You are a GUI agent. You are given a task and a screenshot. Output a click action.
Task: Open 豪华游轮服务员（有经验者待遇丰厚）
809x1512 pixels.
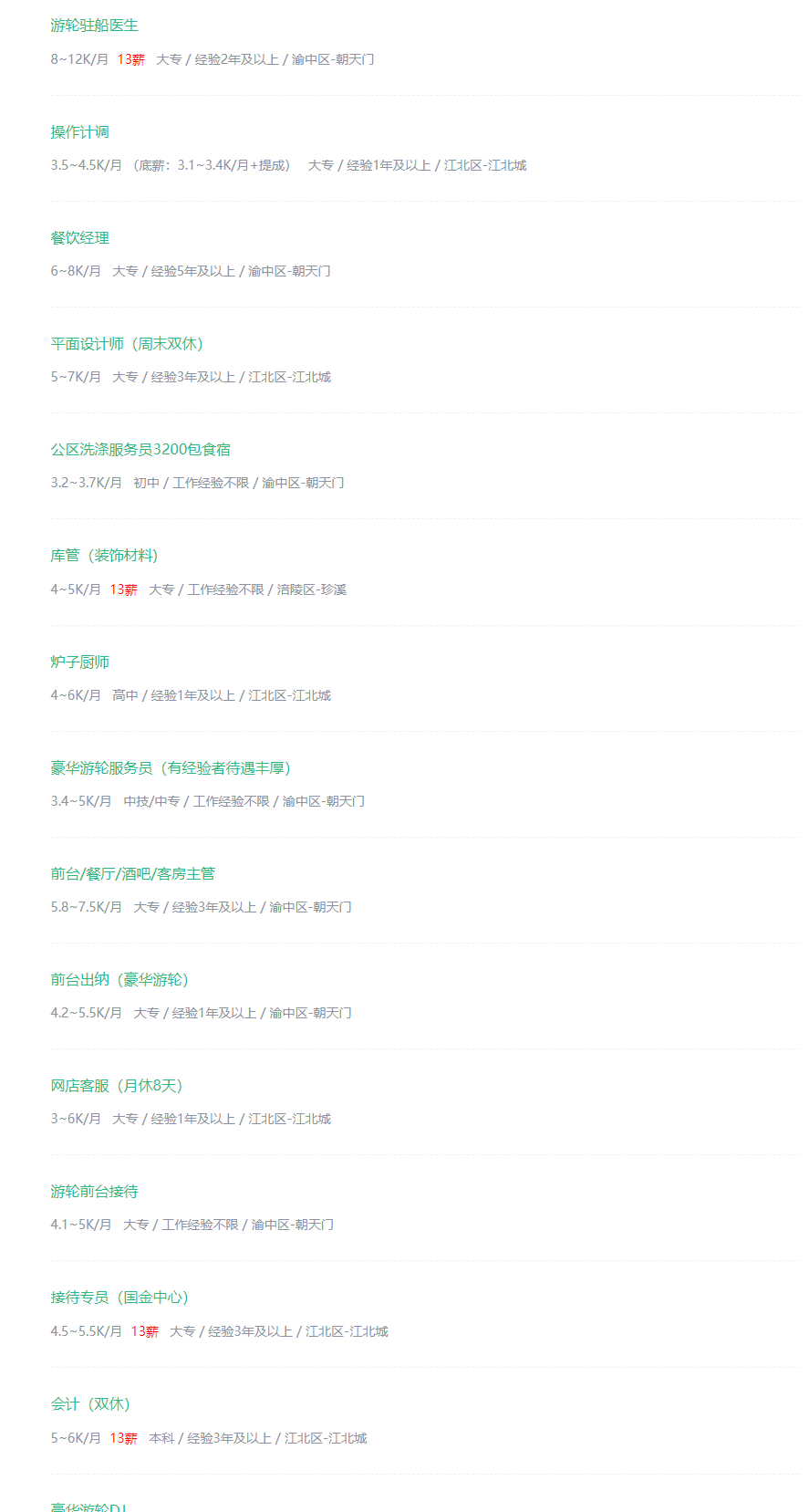coord(171,767)
